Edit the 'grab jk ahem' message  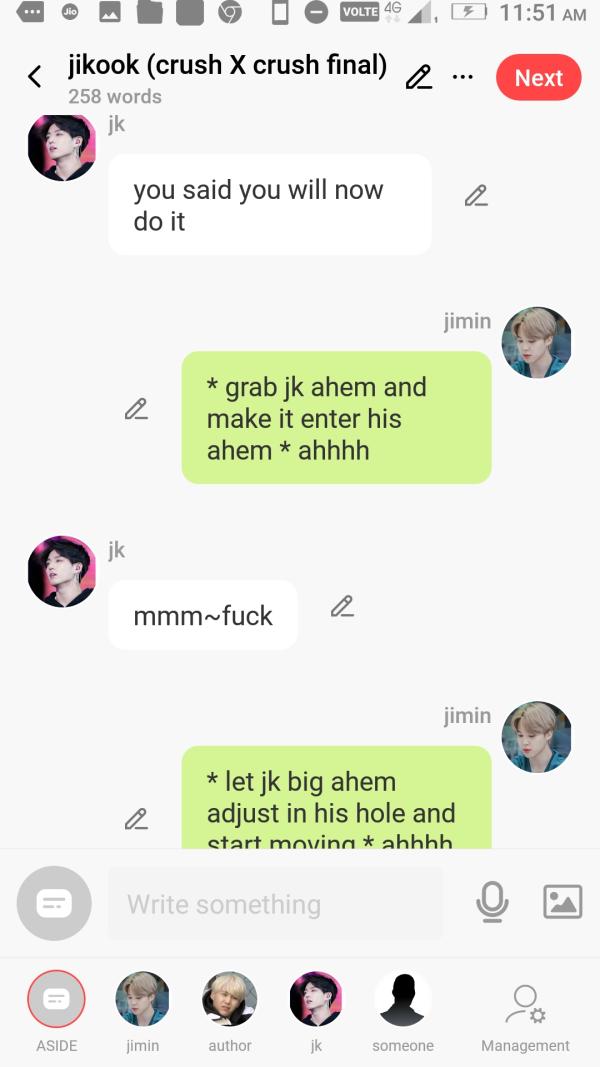[x=136, y=409]
